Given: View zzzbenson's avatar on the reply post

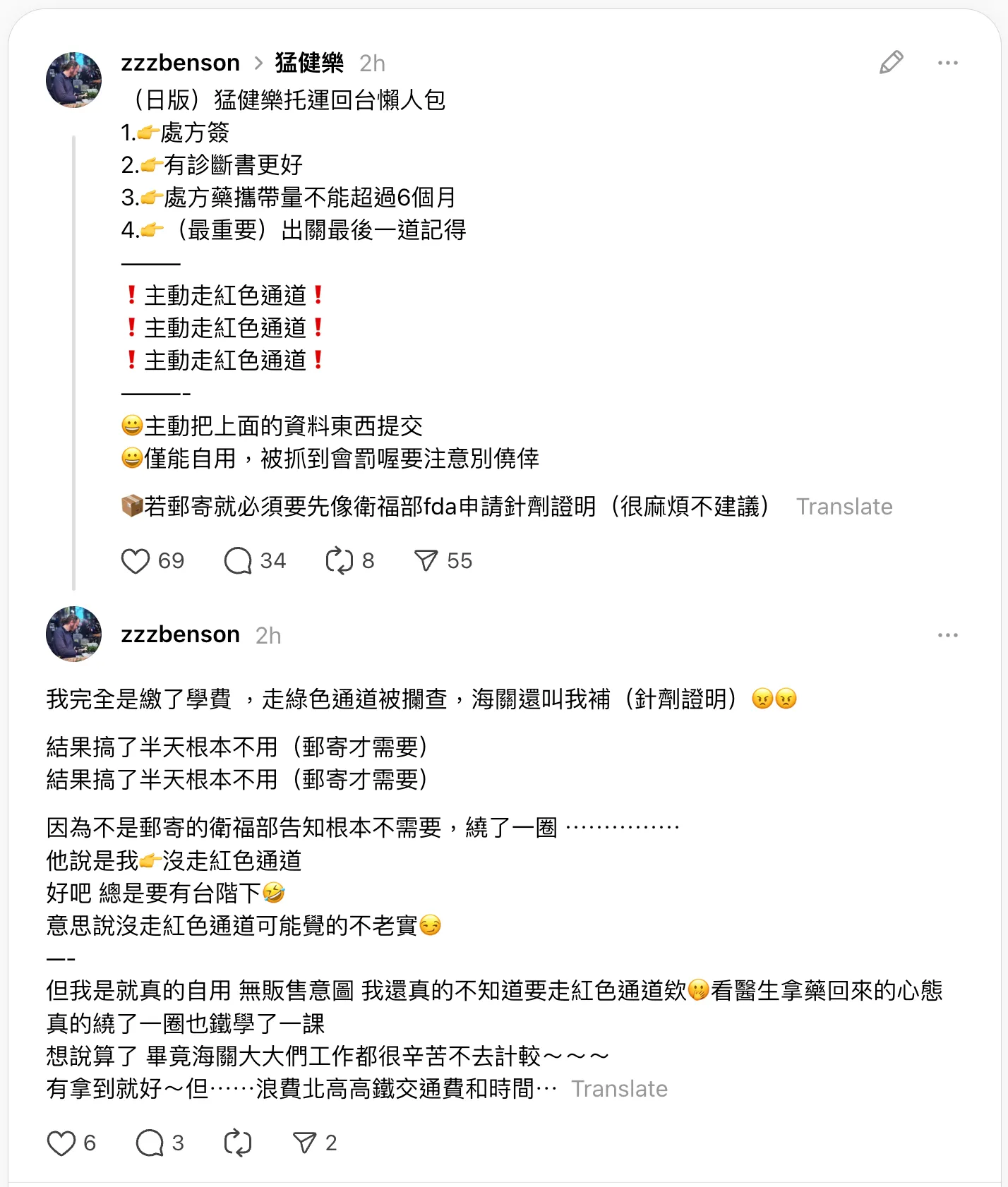Looking at the screenshot, I should point(73,634).
